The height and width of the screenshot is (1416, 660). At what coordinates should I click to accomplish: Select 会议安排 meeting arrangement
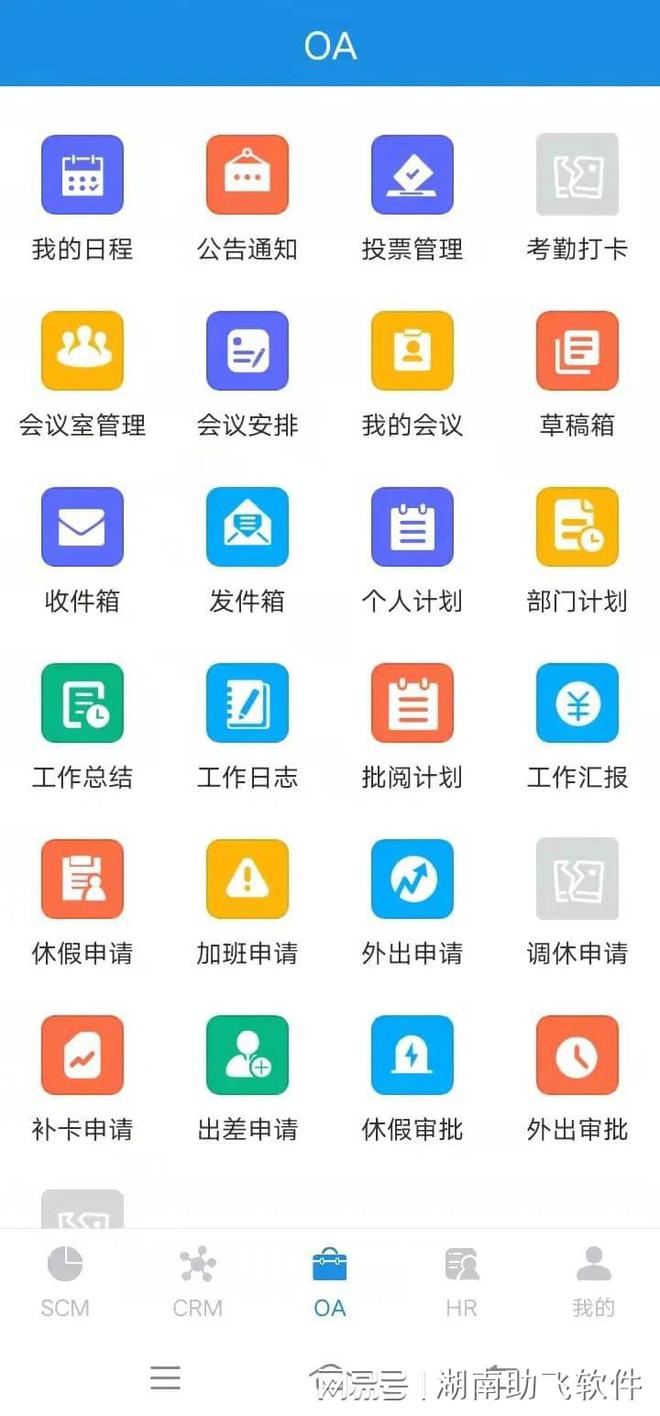pos(247,351)
